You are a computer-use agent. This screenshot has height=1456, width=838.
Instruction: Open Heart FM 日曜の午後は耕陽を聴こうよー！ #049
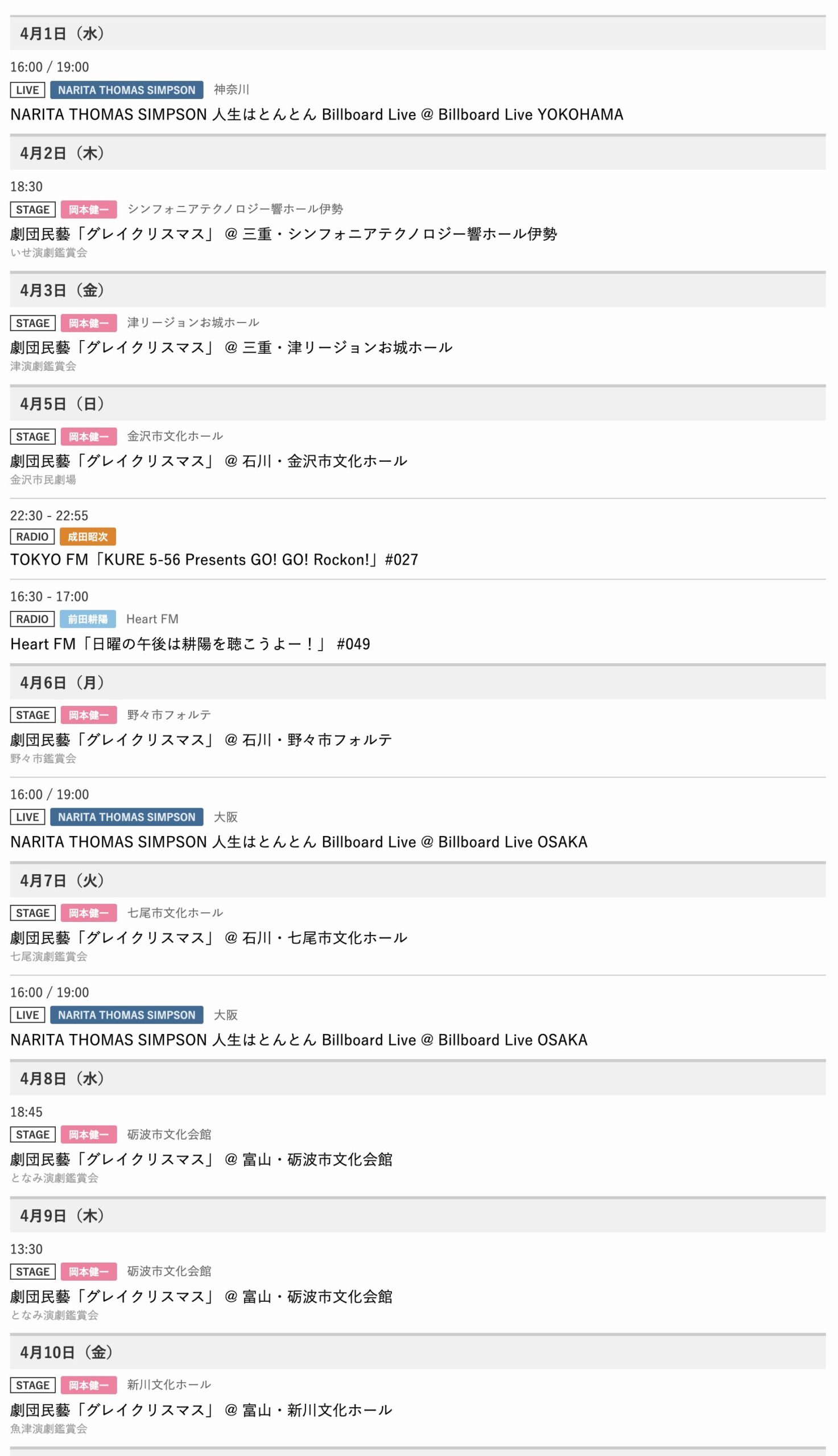[190, 644]
